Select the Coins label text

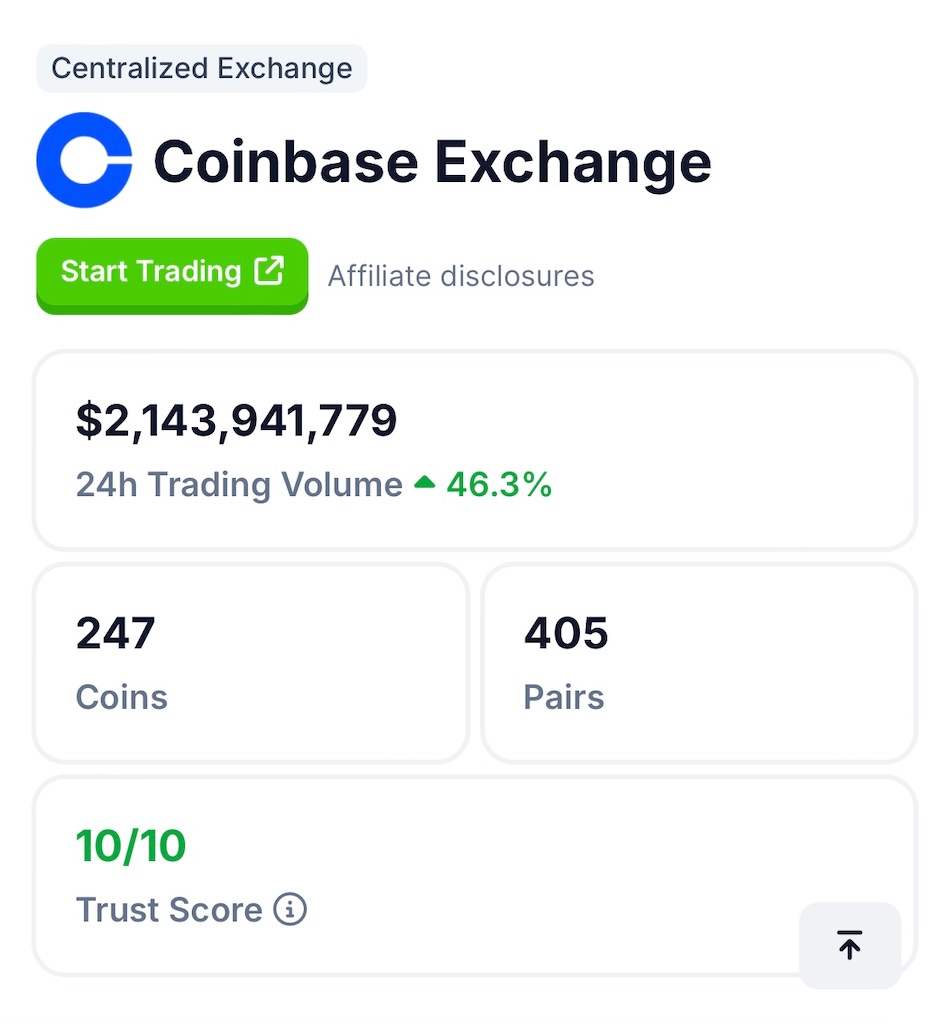(121, 697)
